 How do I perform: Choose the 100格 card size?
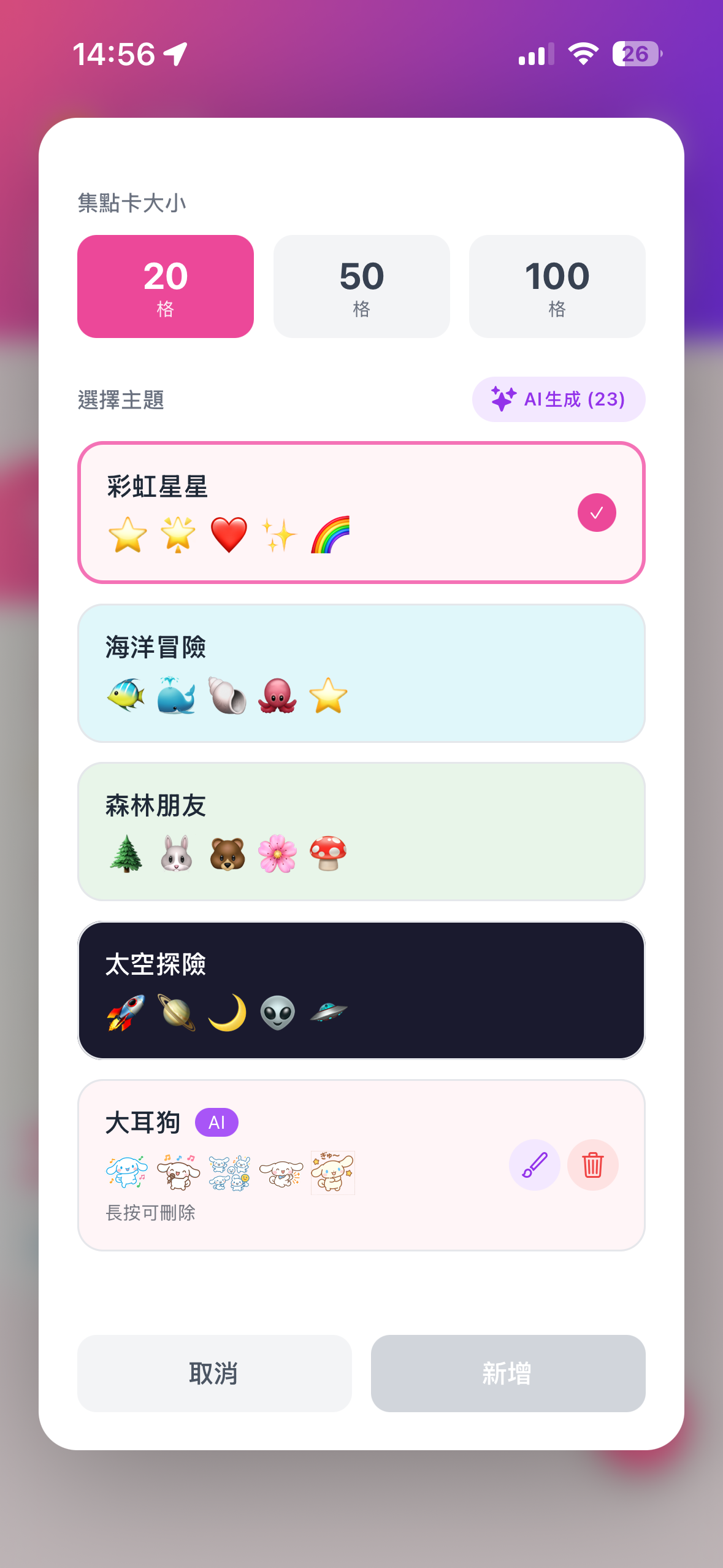point(557,286)
